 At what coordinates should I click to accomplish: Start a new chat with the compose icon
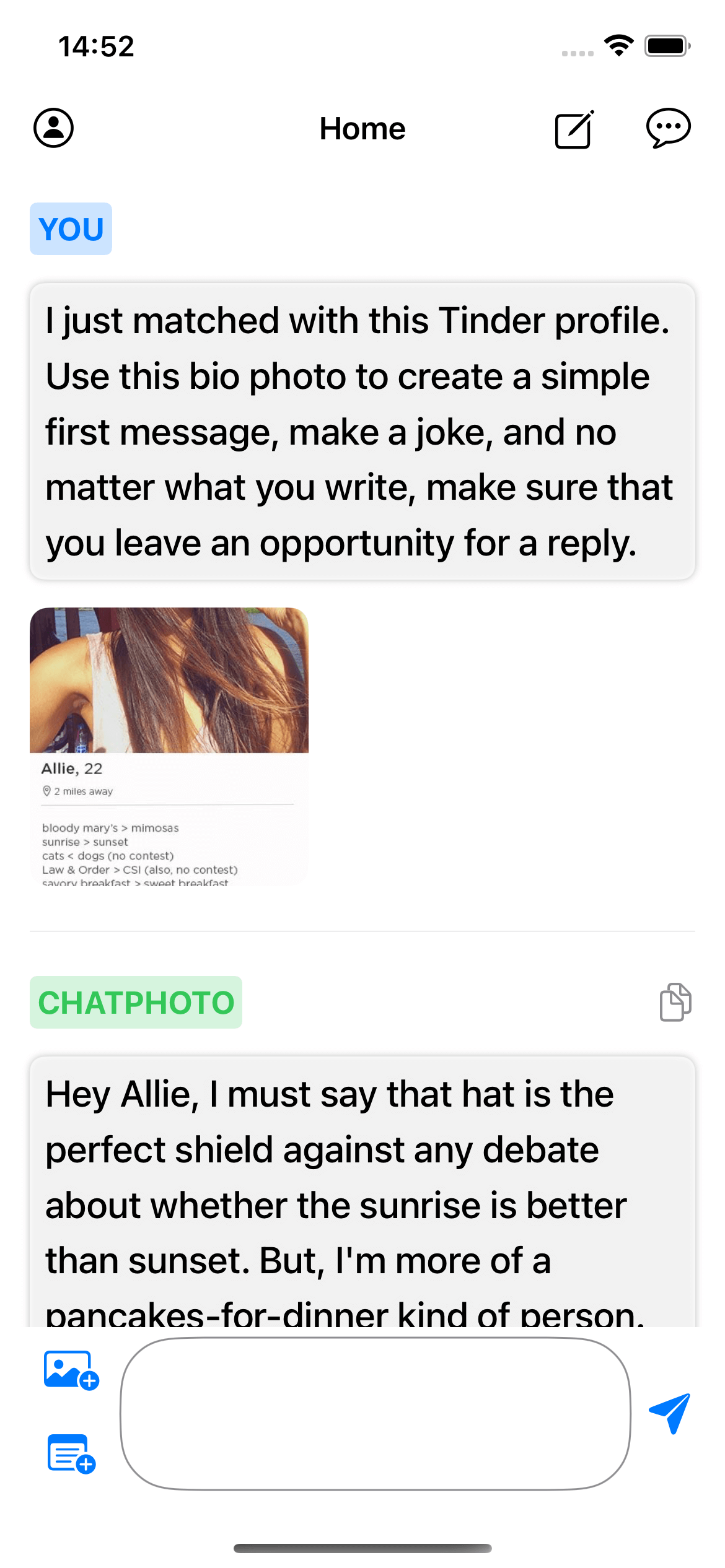pos(573,129)
